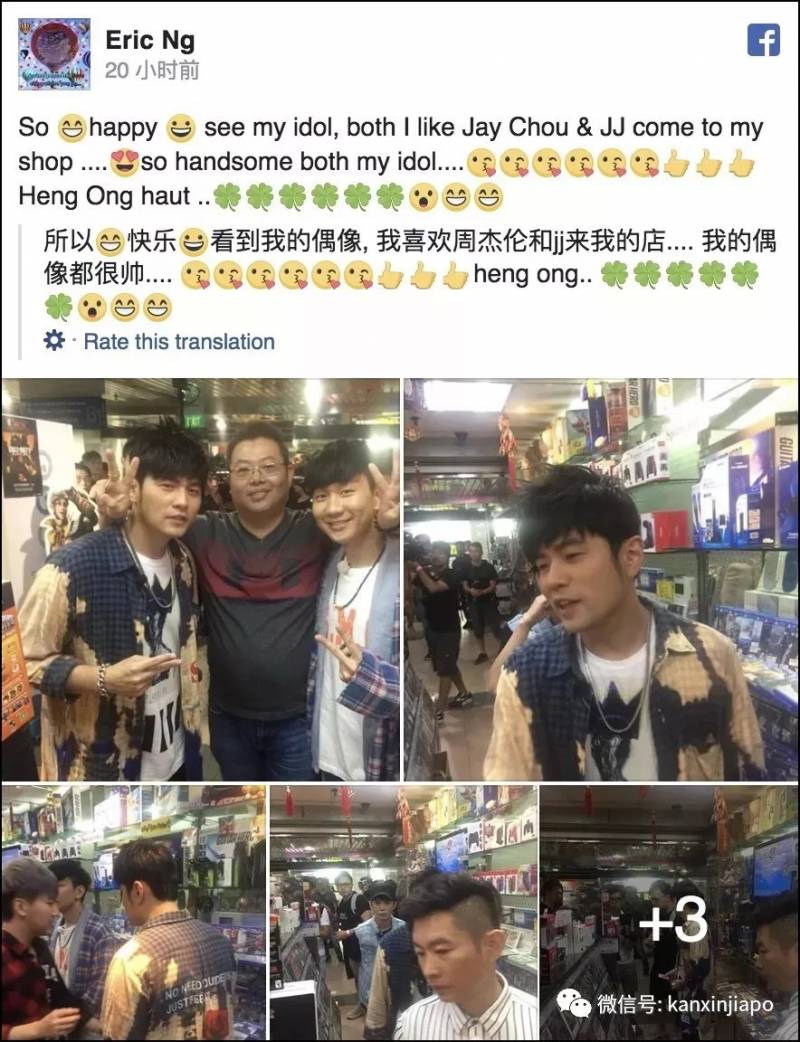800x1042 pixels.
Task: View the photo of three men posing together
Action: coord(199,578)
